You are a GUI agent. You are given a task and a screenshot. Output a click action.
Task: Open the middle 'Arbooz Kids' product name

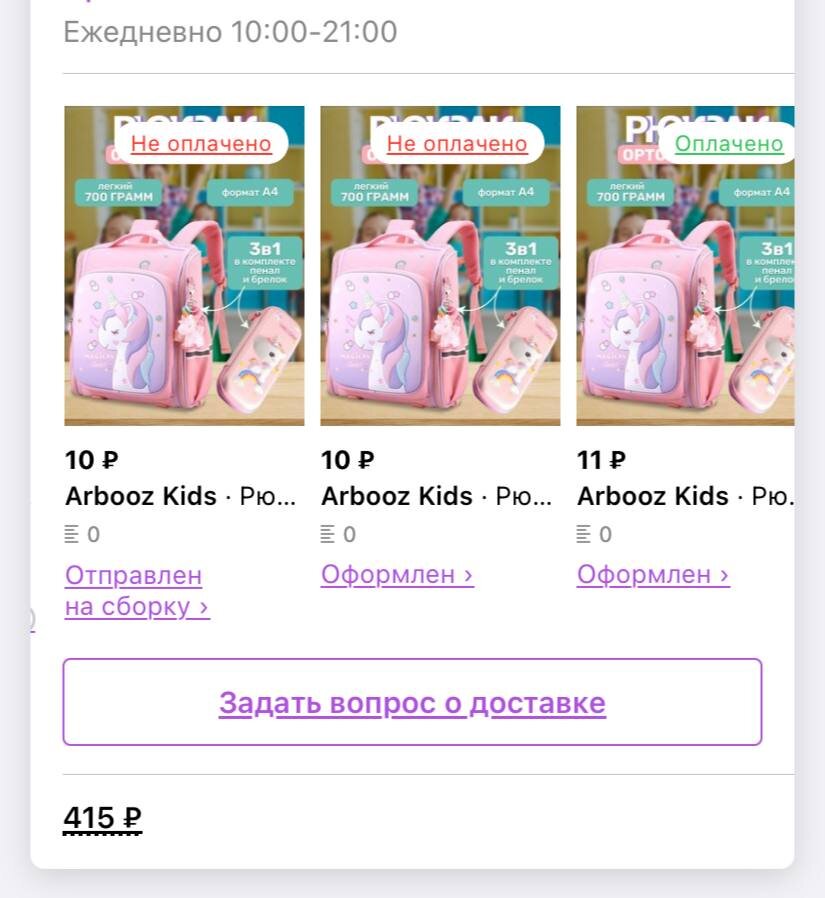coord(436,495)
